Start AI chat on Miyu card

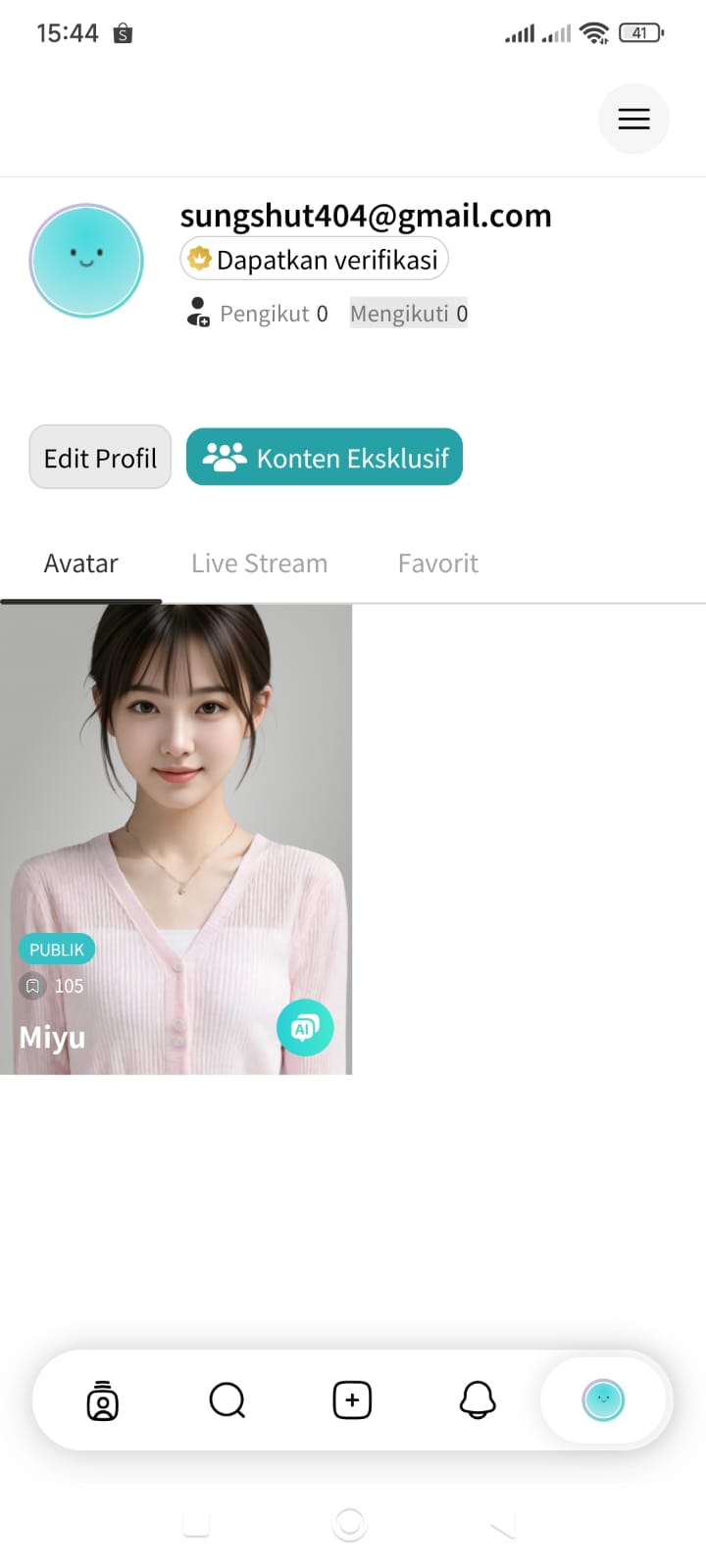coord(305,1028)
